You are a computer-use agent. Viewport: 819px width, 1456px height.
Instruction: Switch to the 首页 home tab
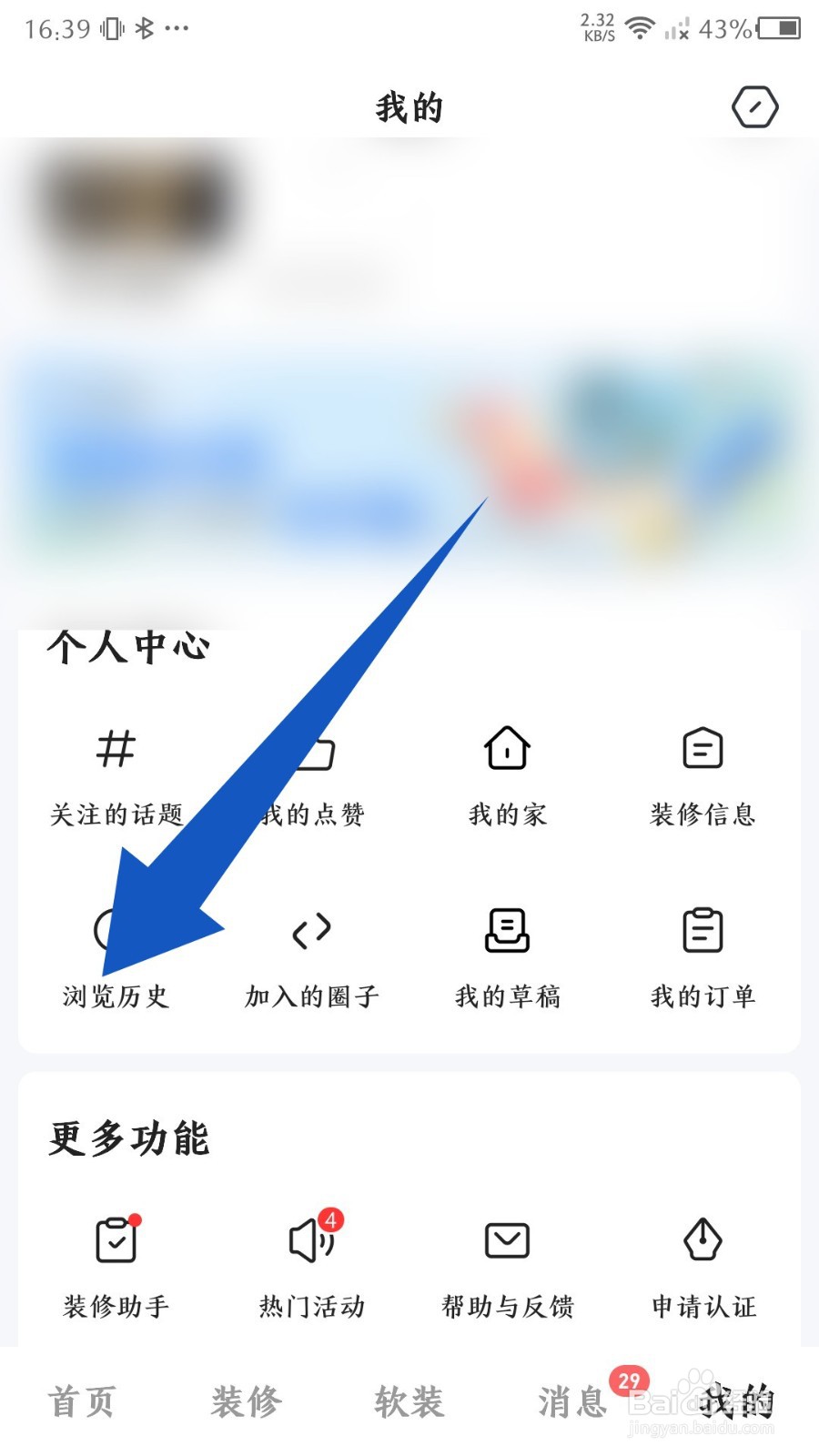(80, 1401)
